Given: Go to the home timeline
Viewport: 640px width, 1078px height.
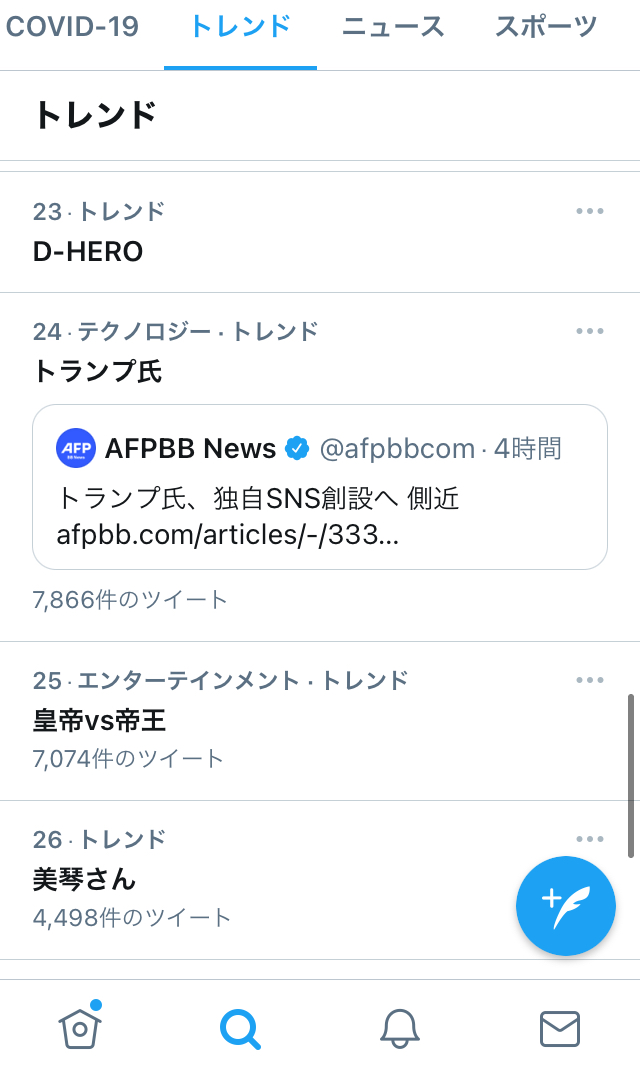Looking at the screenshot, I should [80, 1027].
